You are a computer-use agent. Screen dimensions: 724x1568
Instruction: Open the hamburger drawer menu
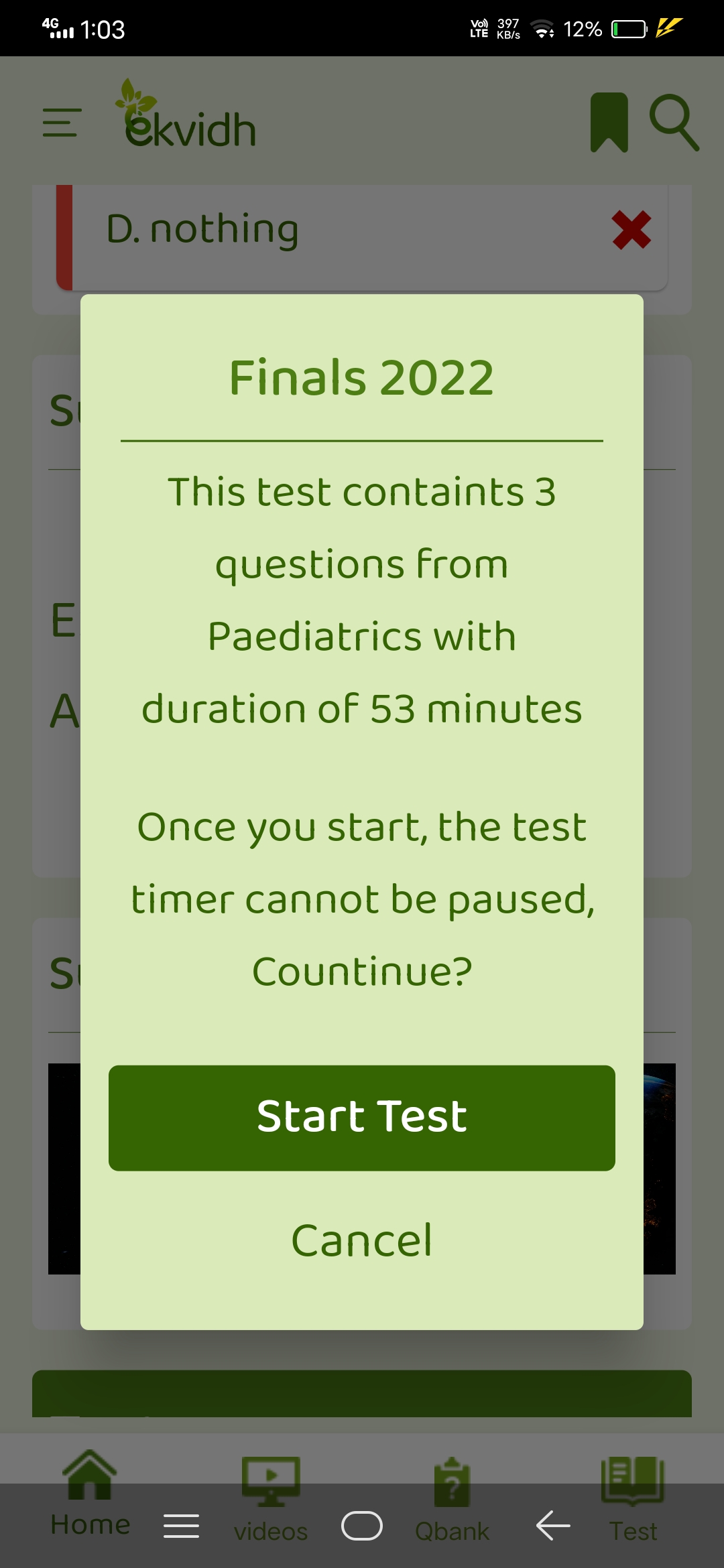[62, 123]
